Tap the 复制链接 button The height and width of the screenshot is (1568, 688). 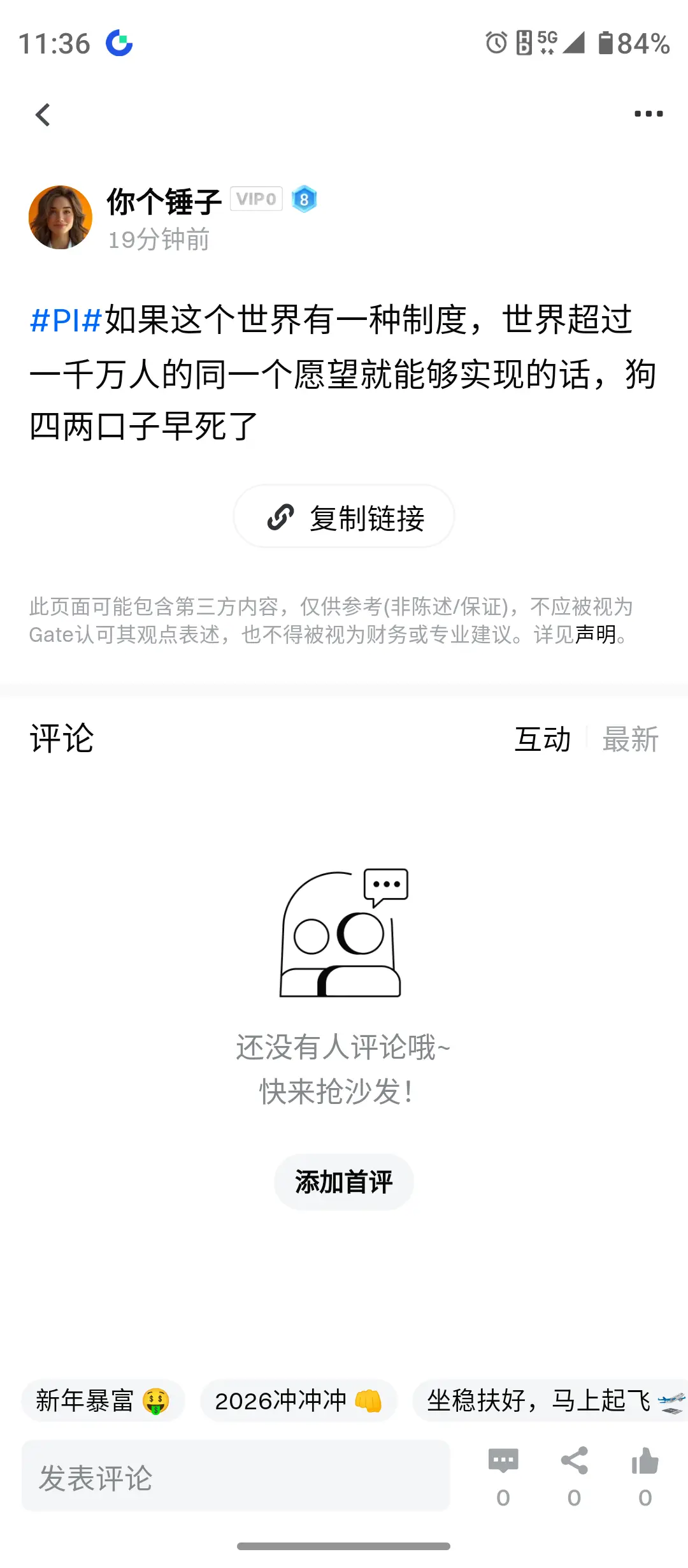[x=344, y=518]
